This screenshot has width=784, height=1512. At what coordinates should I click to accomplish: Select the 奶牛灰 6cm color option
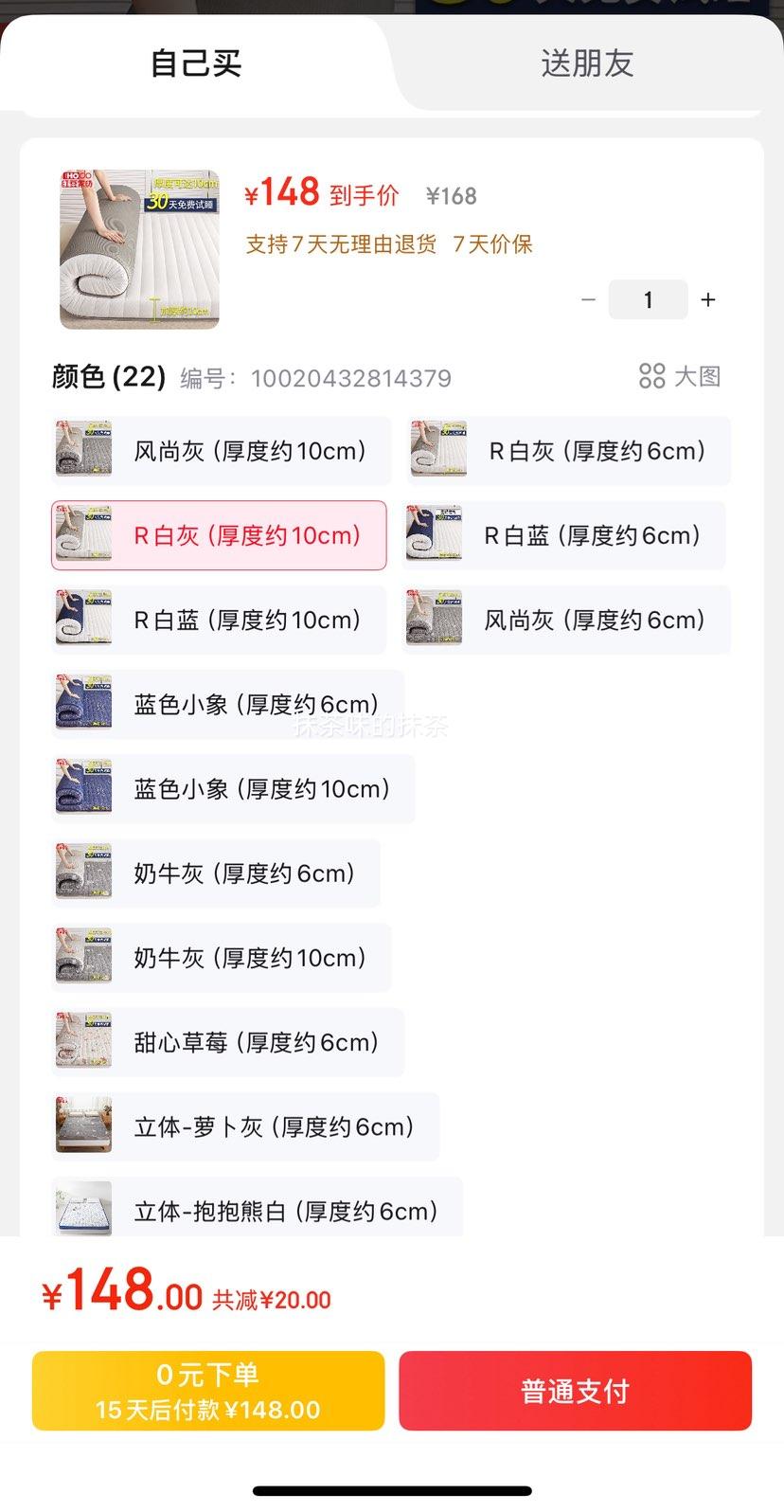(x=218, y=873)
